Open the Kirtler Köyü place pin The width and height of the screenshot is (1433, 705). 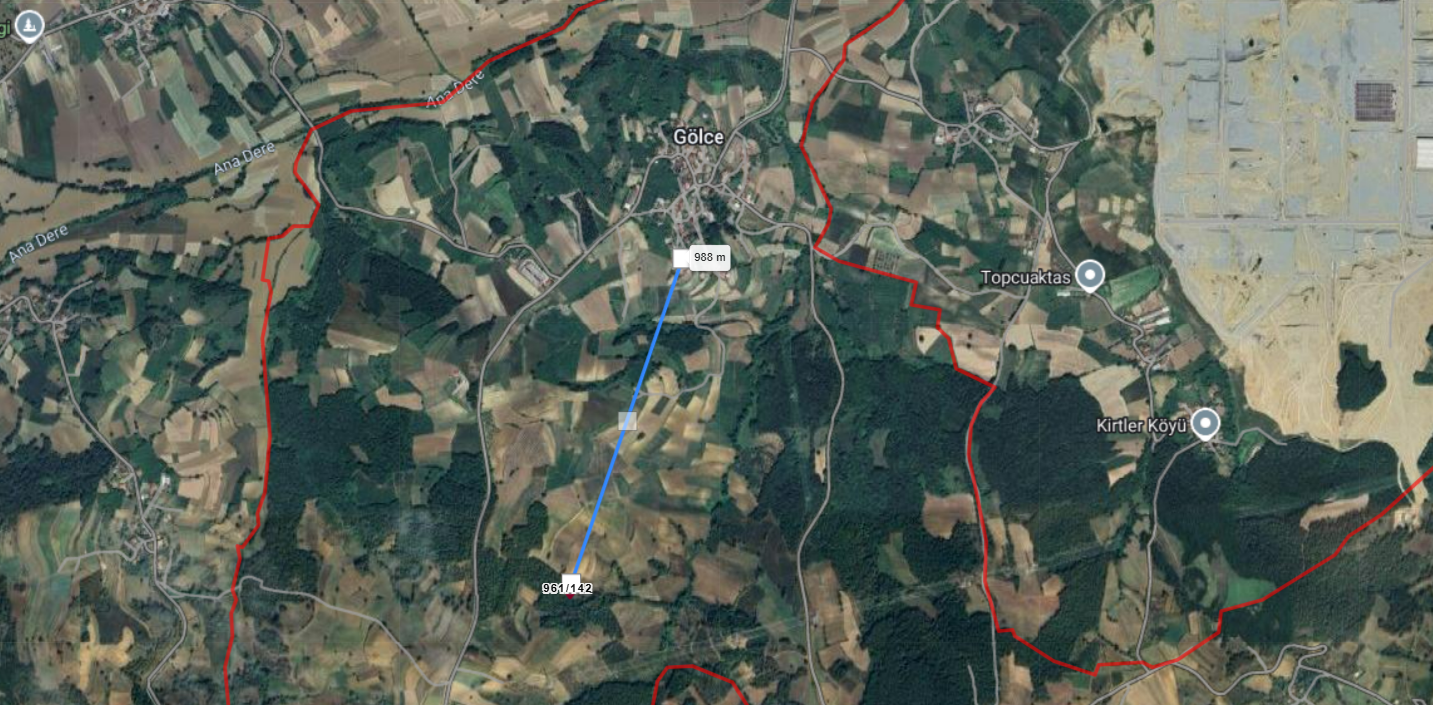click(1207, 425)
